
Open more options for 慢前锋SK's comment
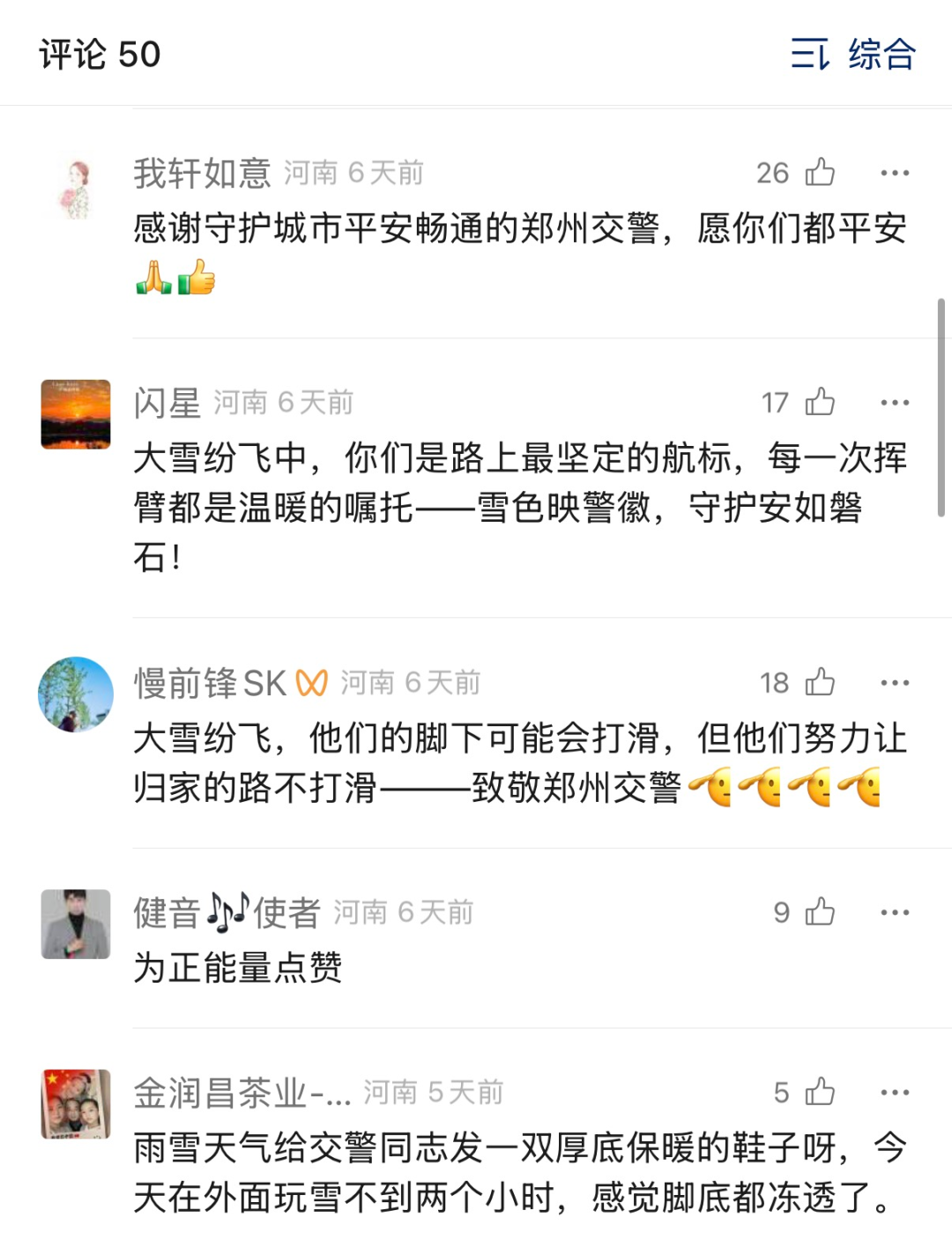pyautogui.click(x=894, y=683)
